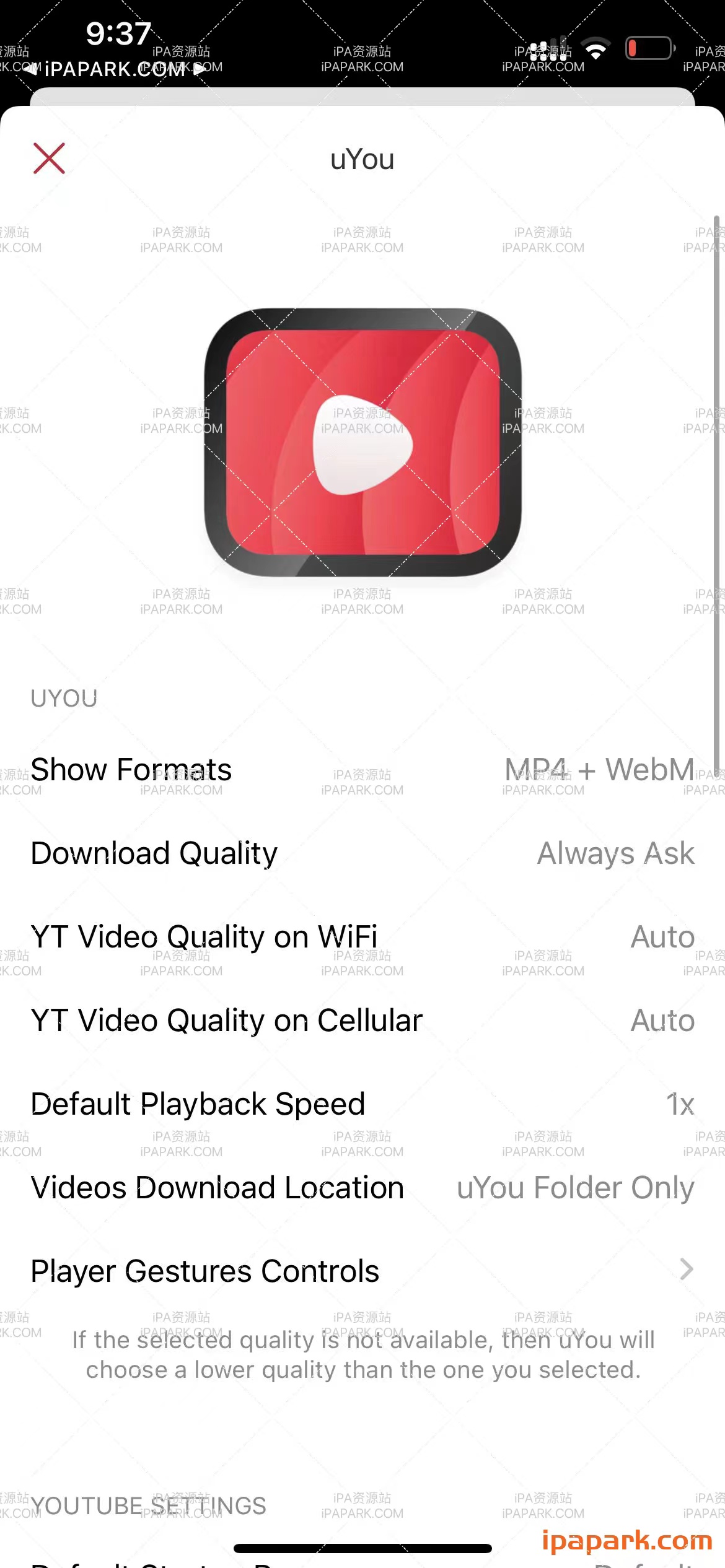Change Show Formats from MP4 + WebM

pos(362,769)
